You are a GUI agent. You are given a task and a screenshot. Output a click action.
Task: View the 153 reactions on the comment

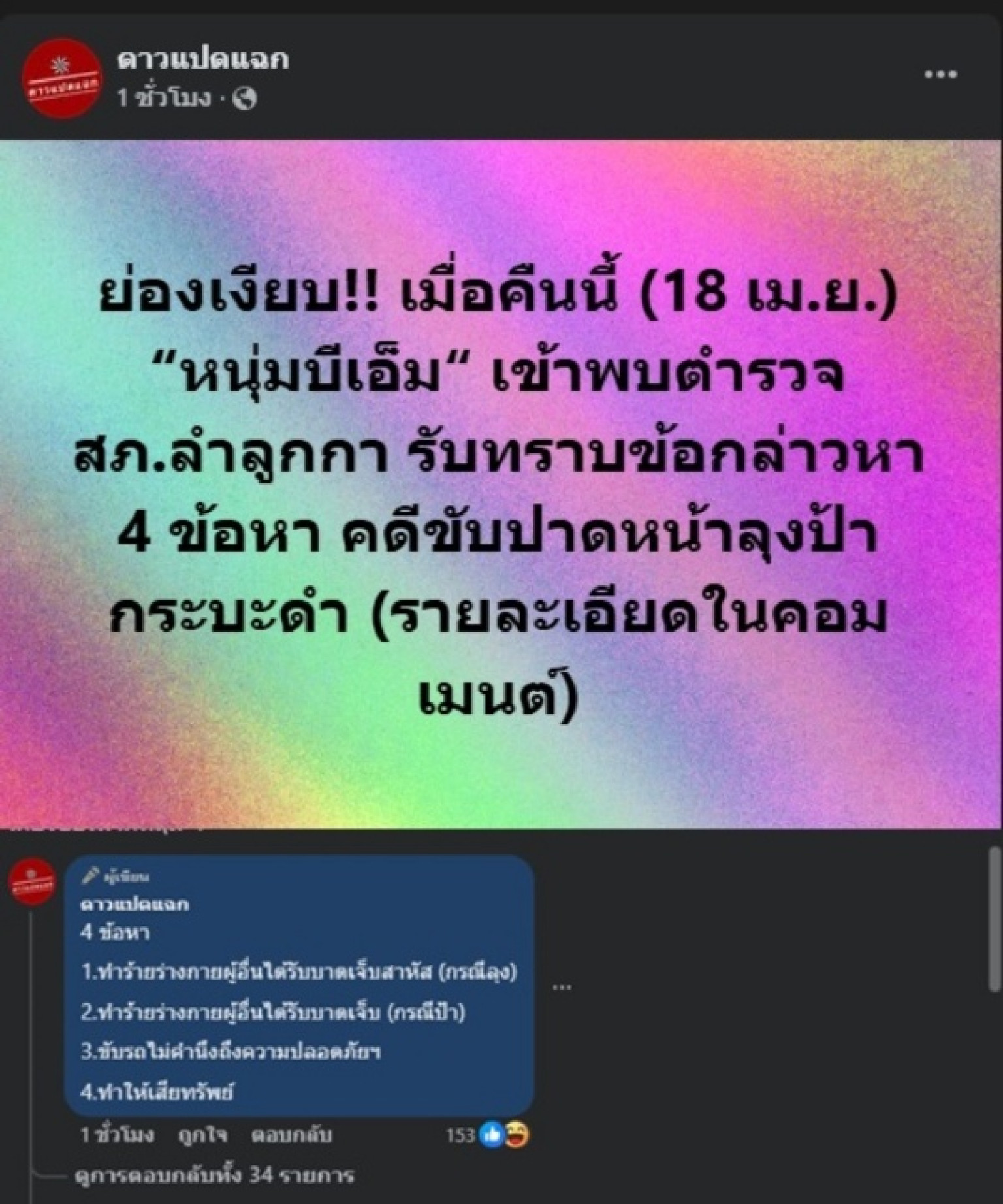click(487, 1135)
